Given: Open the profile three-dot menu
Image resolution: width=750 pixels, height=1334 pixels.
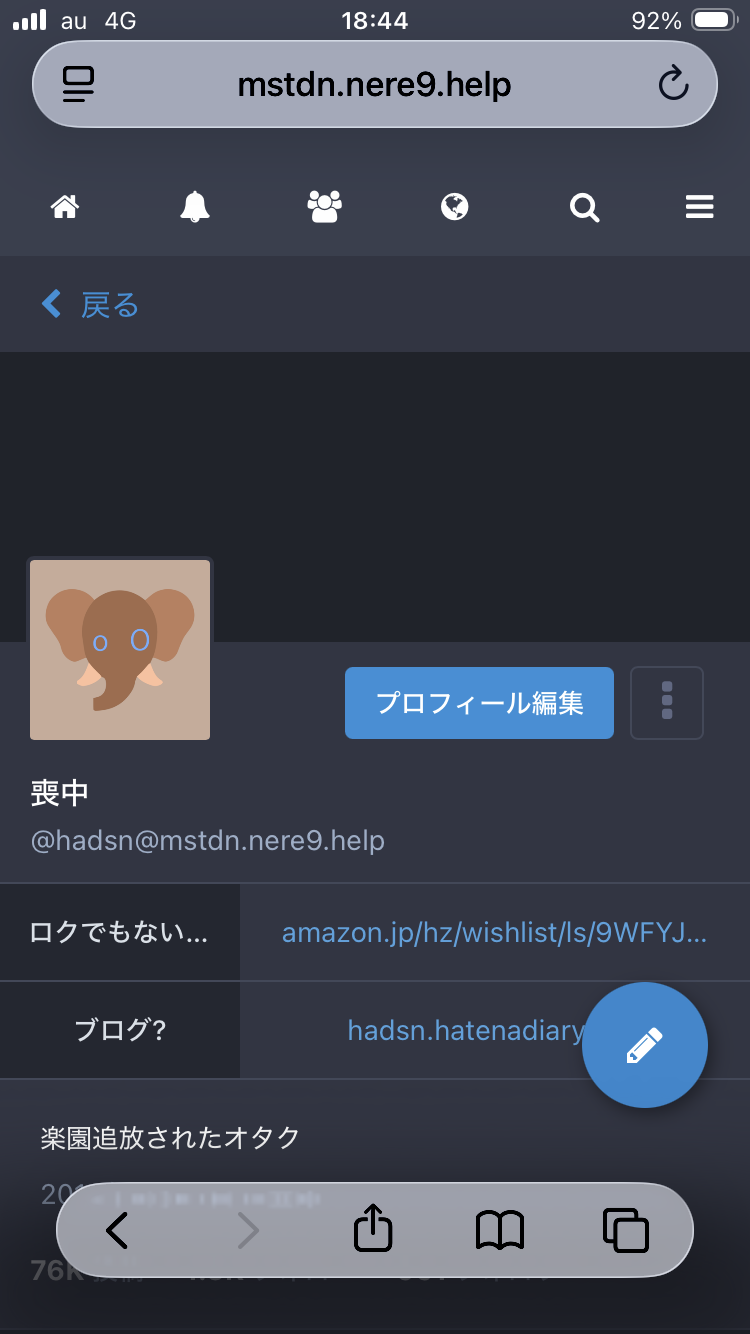Looking at the screenshot, I should point(667,703).
